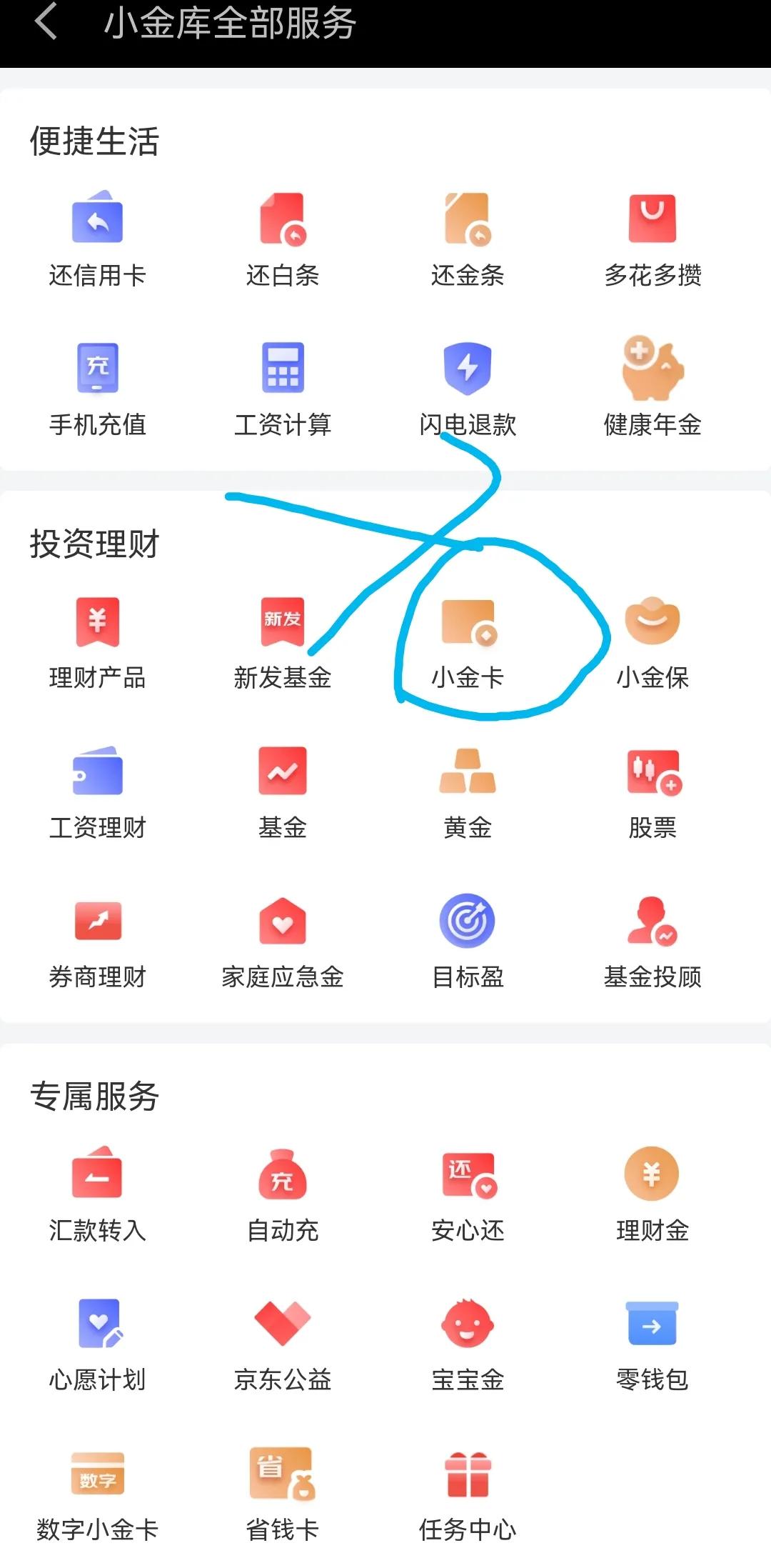Open 基金 section
Viewport: 771px width, 1568px height.
pyautogui.click(x=283, y=791)
